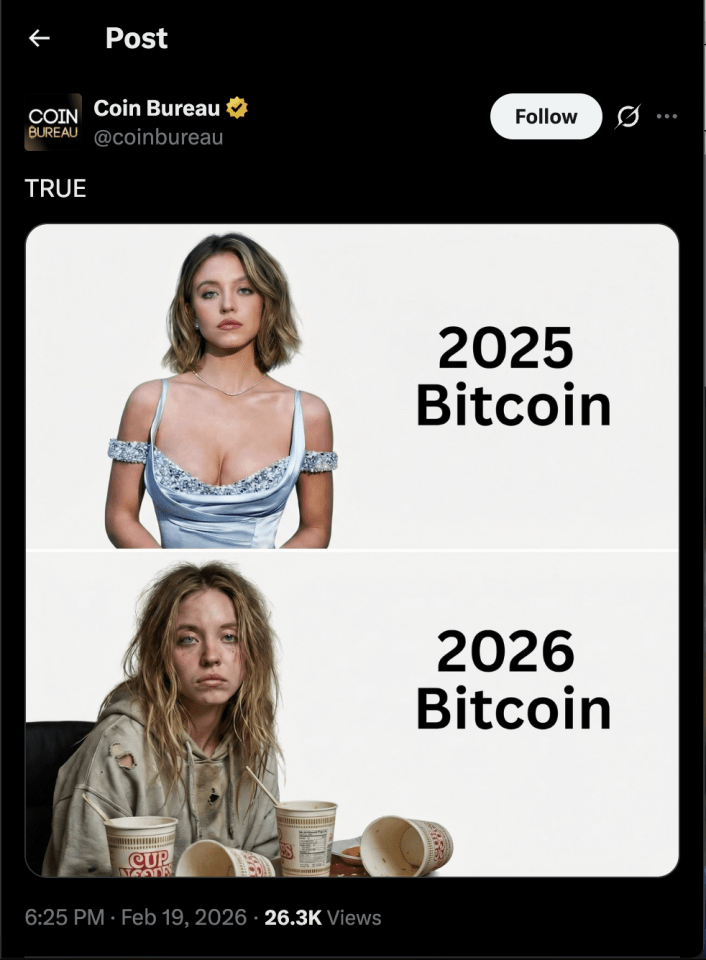Expand the Bitcoin meme image in the post

coord(352,550)
